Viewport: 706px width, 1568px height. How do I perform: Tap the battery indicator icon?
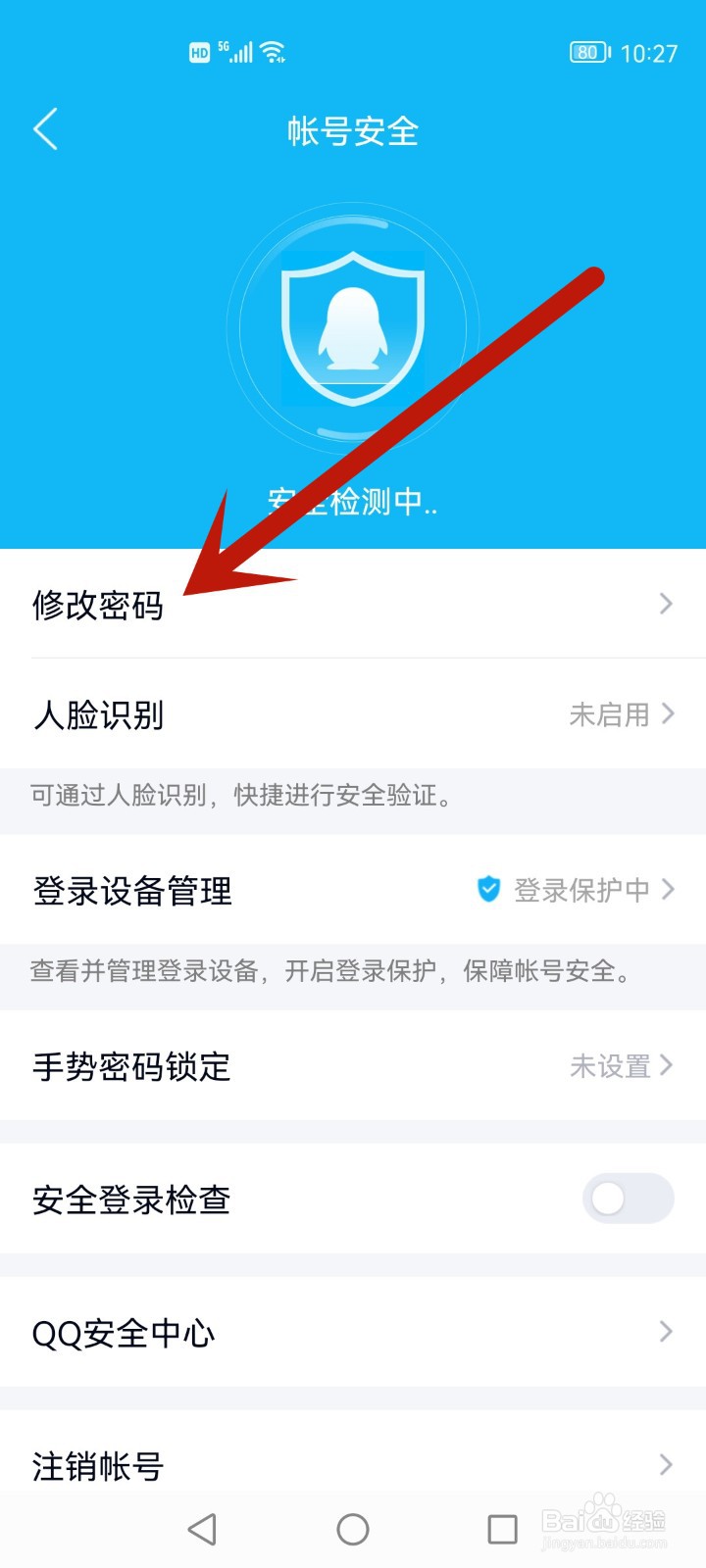point(590,52)
